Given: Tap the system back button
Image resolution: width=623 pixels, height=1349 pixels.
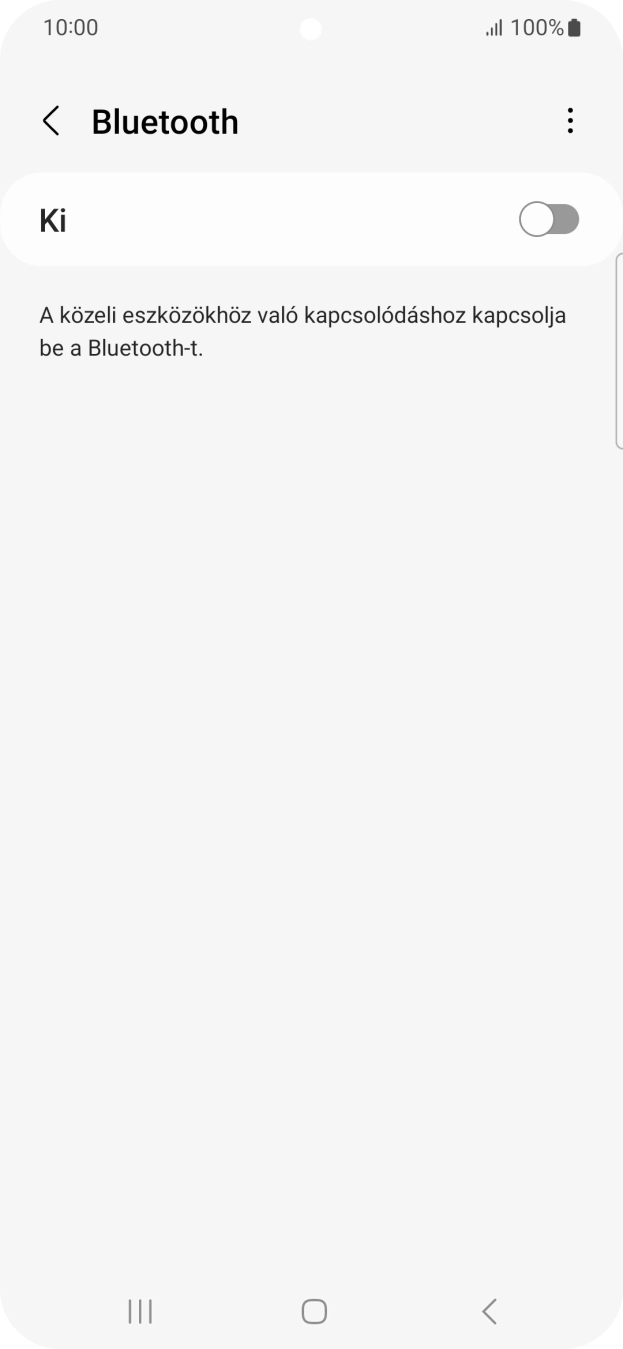Looking at the screenshot, I should 489,1311.
